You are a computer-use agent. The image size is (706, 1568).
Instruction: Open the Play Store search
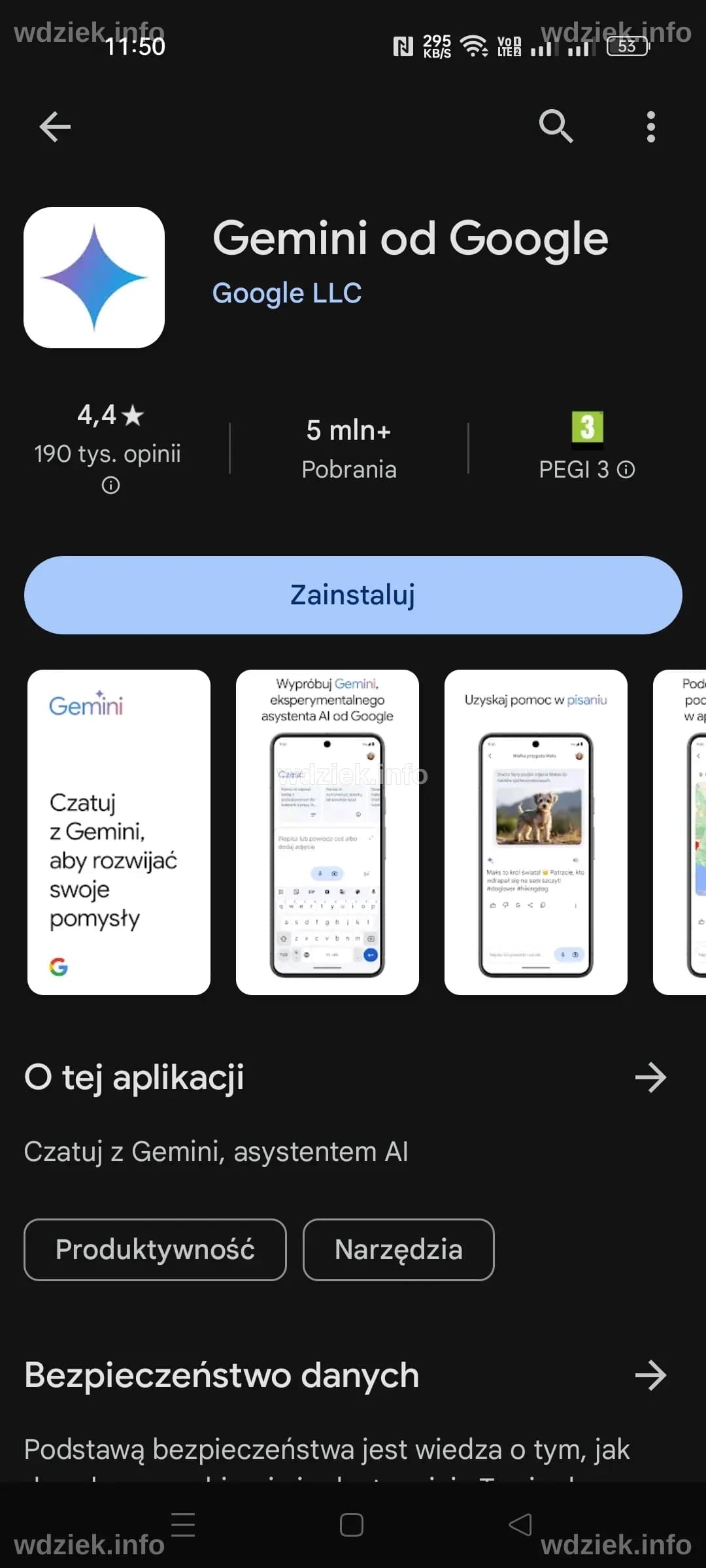pos(556,126)
